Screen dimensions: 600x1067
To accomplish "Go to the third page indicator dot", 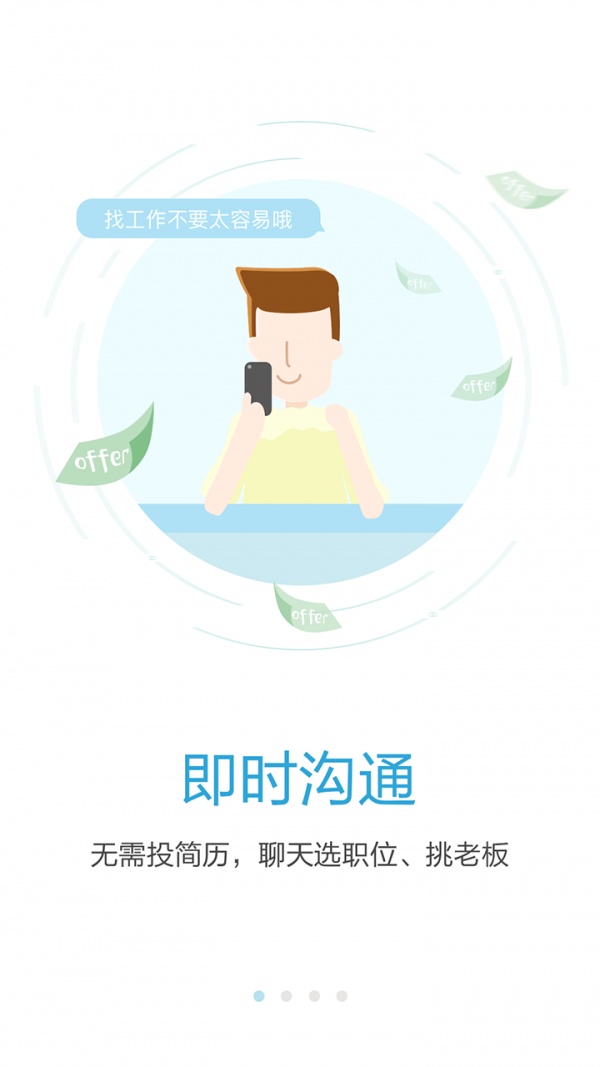I will 314,996.
